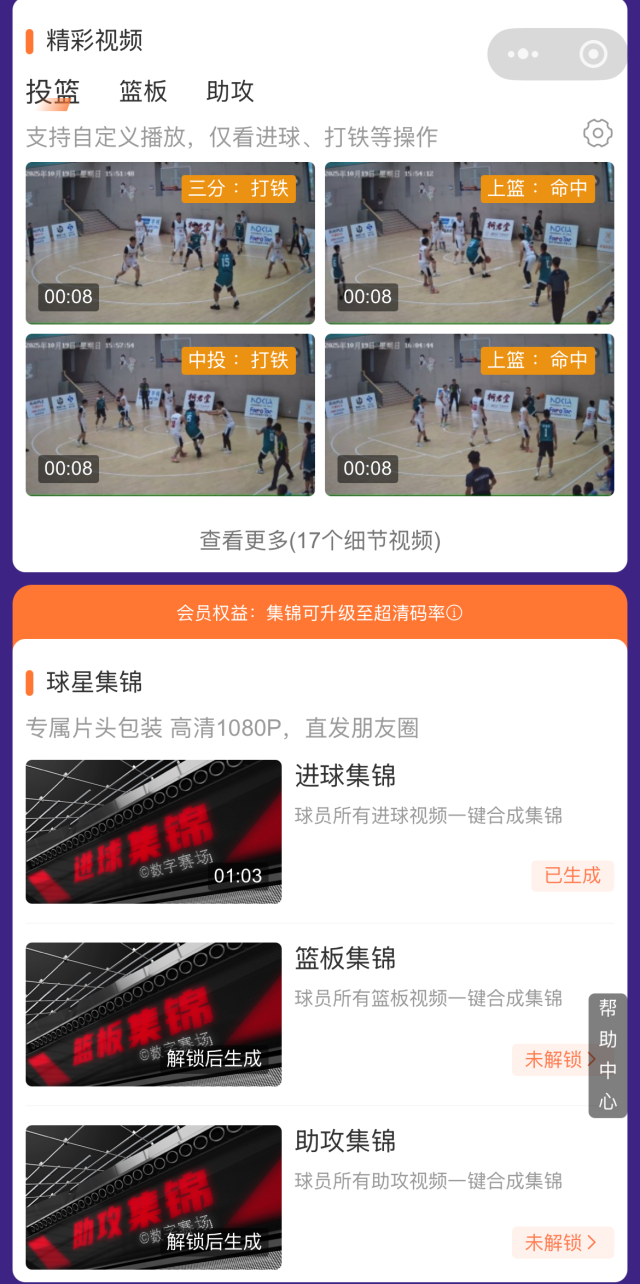Screen dimensions: 640x1284
Task: View more of the 17 detail videos
Action: point(320,541)
